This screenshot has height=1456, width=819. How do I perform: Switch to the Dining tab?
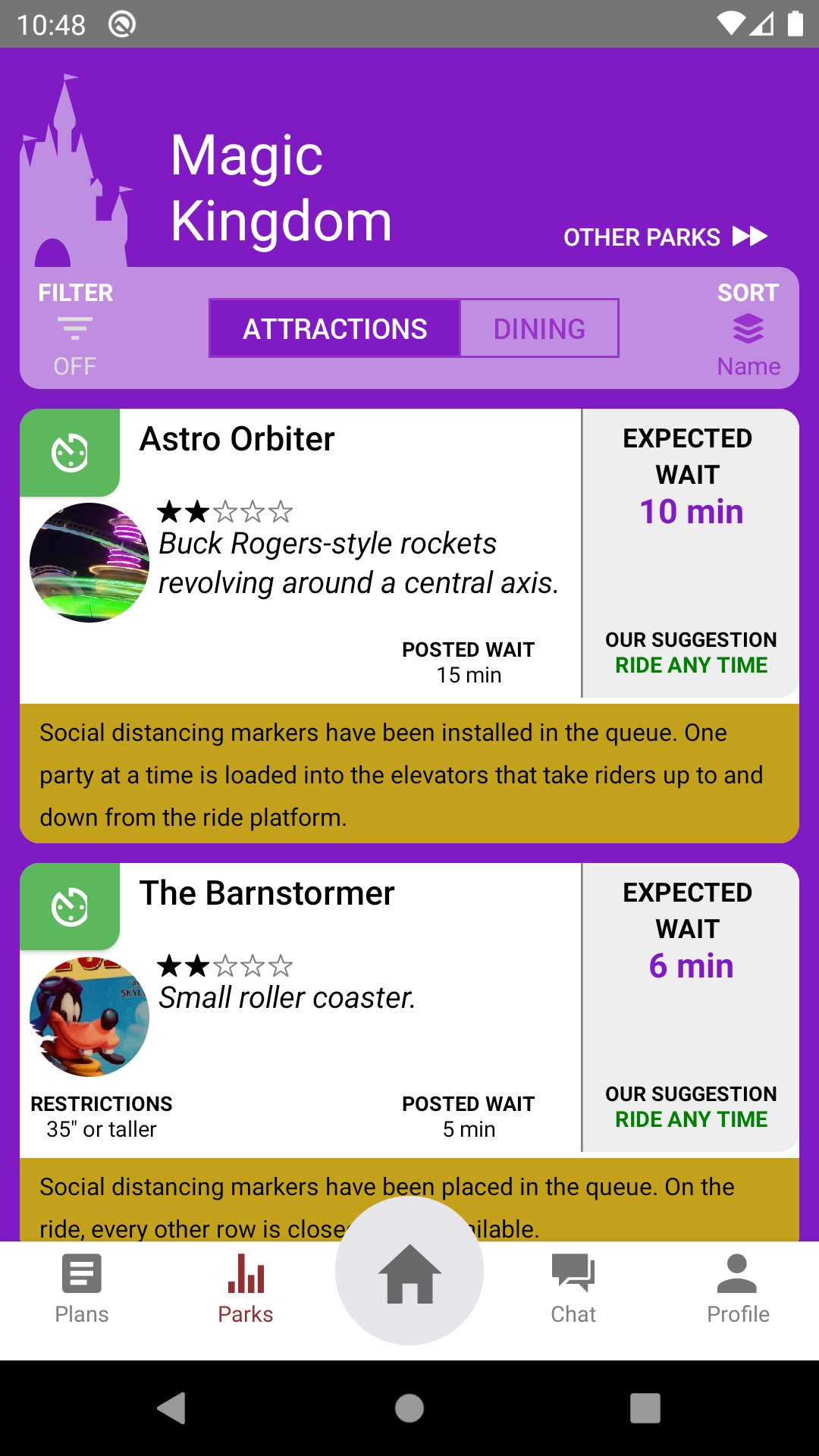(539, 328)
